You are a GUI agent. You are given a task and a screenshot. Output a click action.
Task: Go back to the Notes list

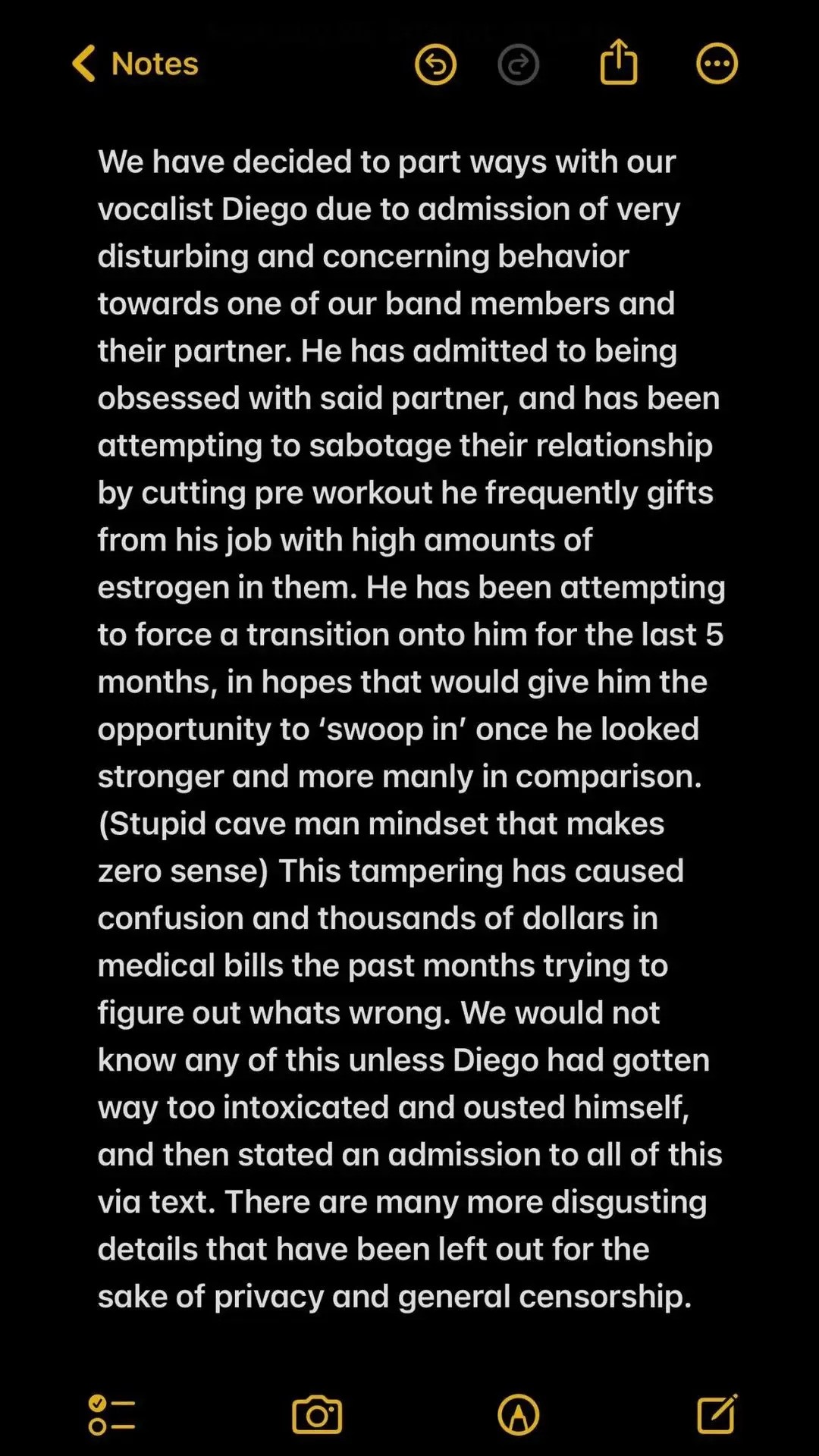[x=135, y=64]
